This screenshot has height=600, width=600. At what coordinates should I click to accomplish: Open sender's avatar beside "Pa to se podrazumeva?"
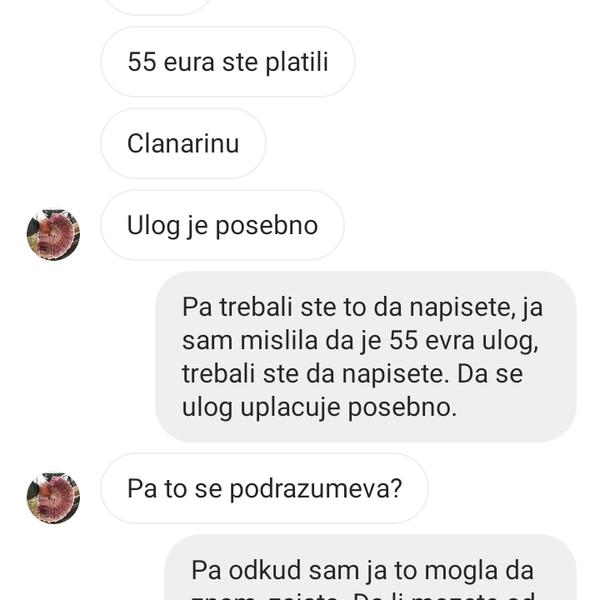[53, 498]
